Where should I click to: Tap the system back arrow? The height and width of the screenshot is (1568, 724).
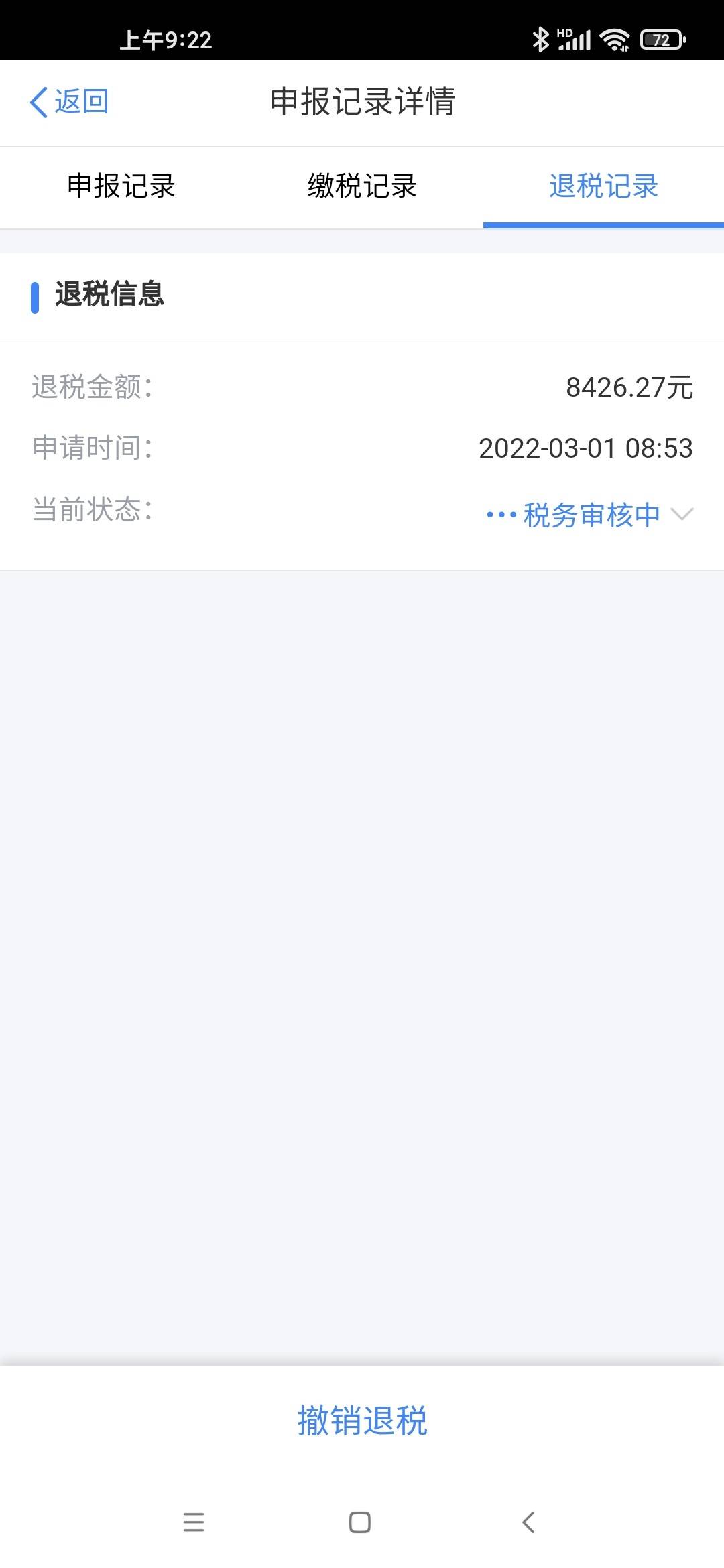528,1522
